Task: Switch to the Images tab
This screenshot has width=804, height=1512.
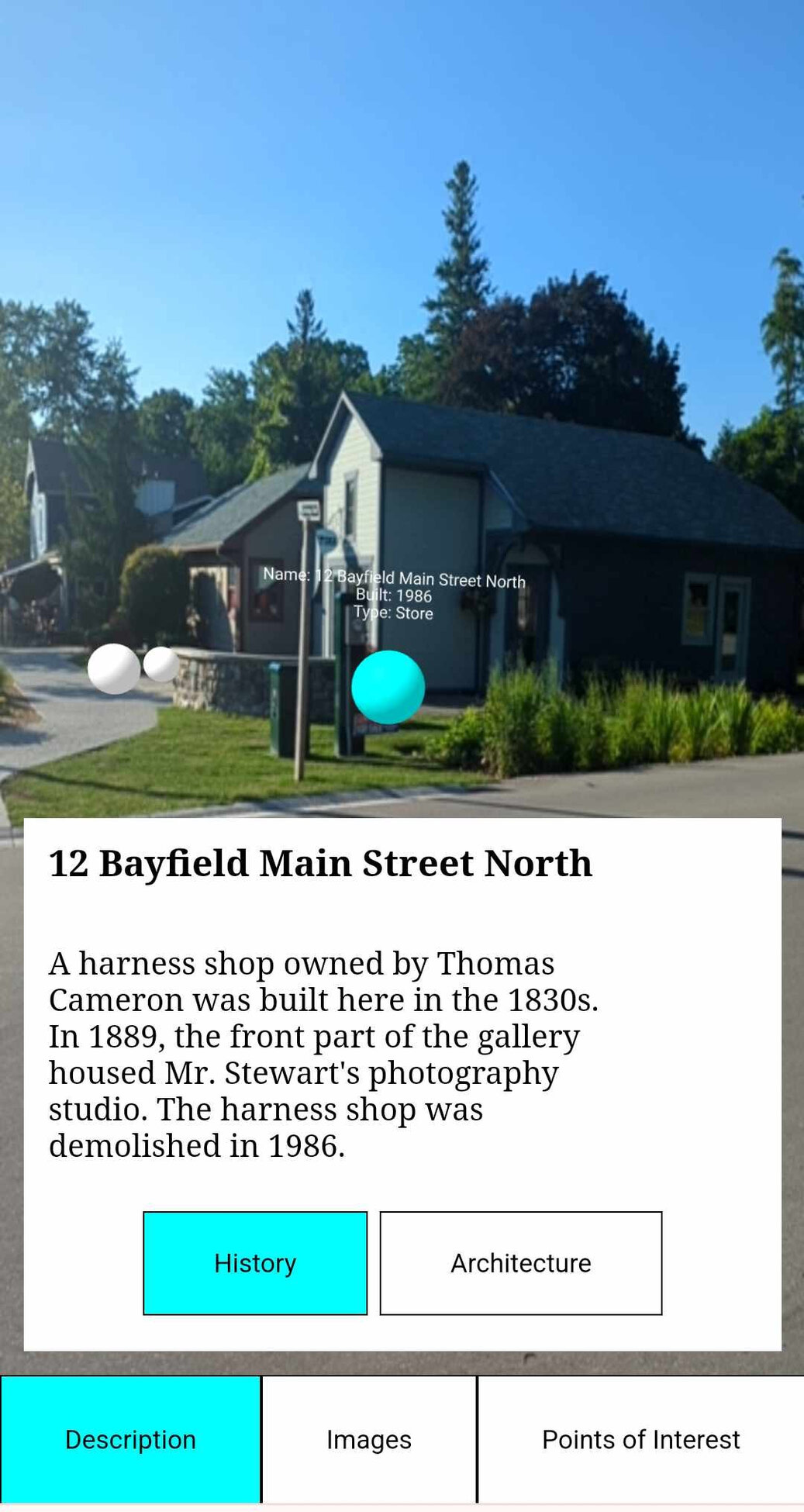Action: [x=369, y=1440]
